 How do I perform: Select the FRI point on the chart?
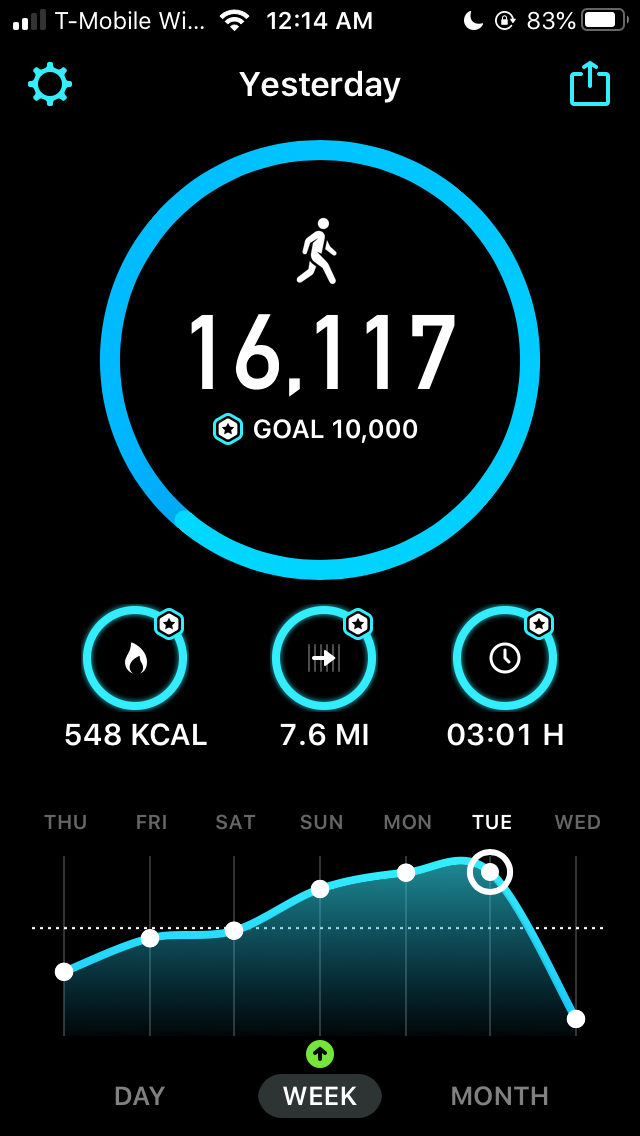pyautogui.click(x=150, y=938)
